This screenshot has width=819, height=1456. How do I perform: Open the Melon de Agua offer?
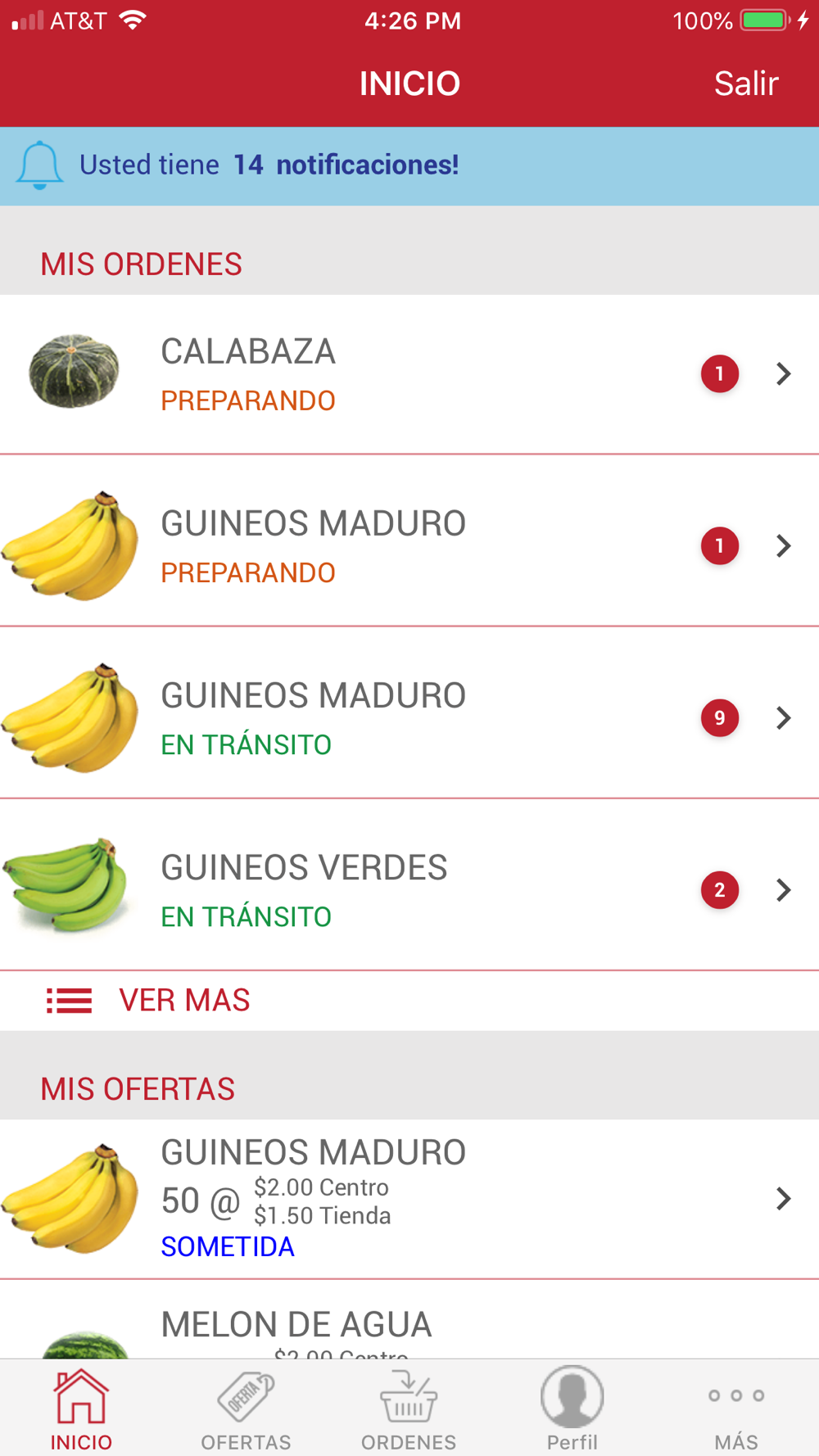coord(409,1319)
